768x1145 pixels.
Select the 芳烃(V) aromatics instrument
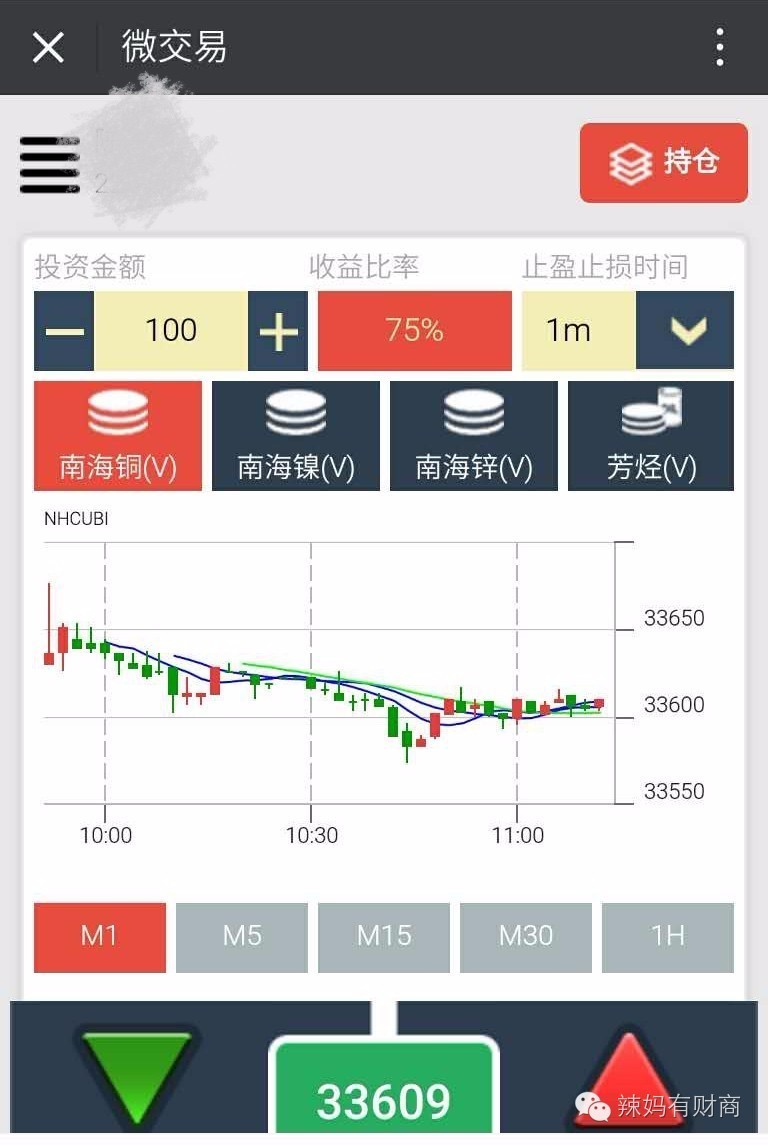tap(651, 435)
